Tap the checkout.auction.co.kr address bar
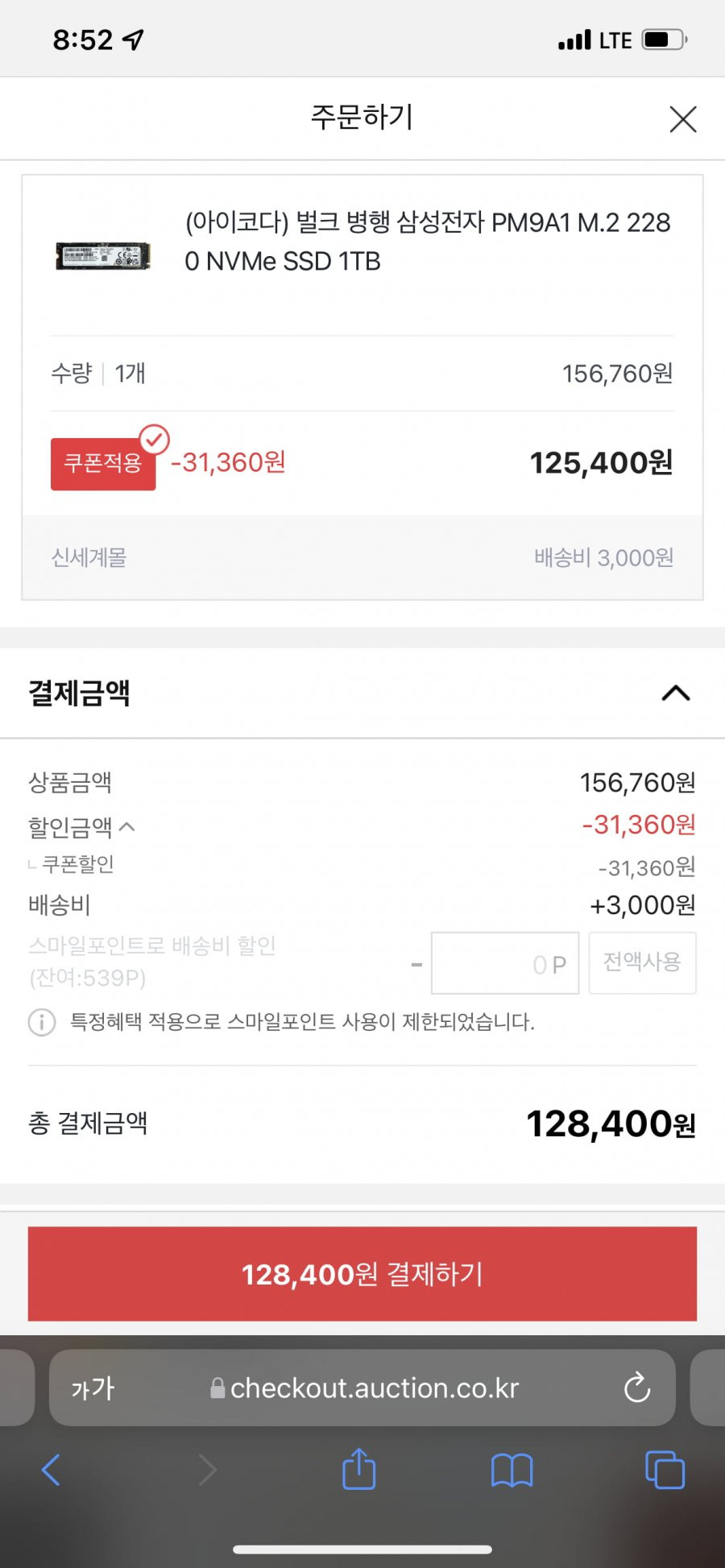 pos(363,1388)
